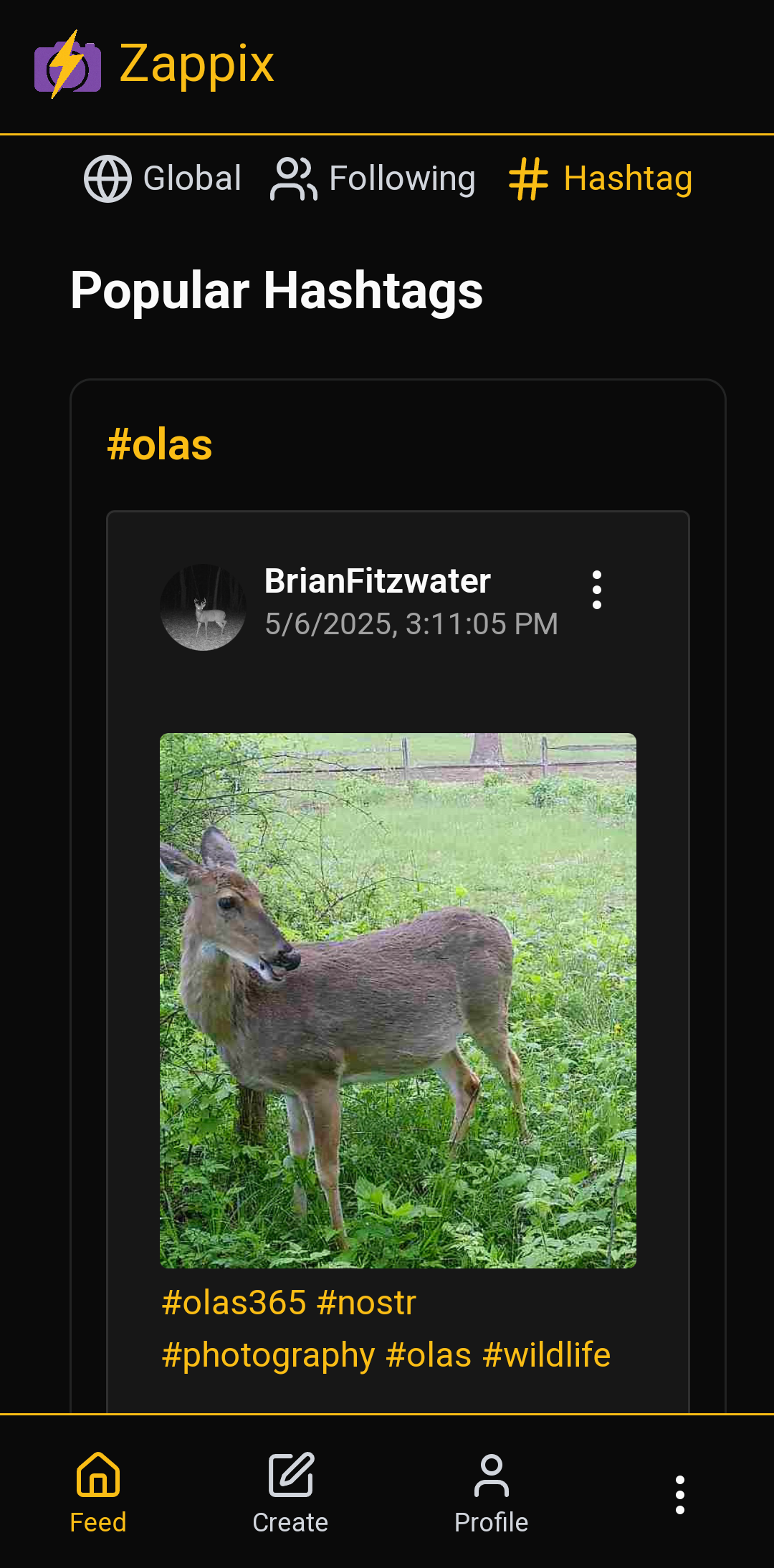Open the bottom bar overflow menu
This screenshot has height=1568, width=774.
tap(680, 1495)
